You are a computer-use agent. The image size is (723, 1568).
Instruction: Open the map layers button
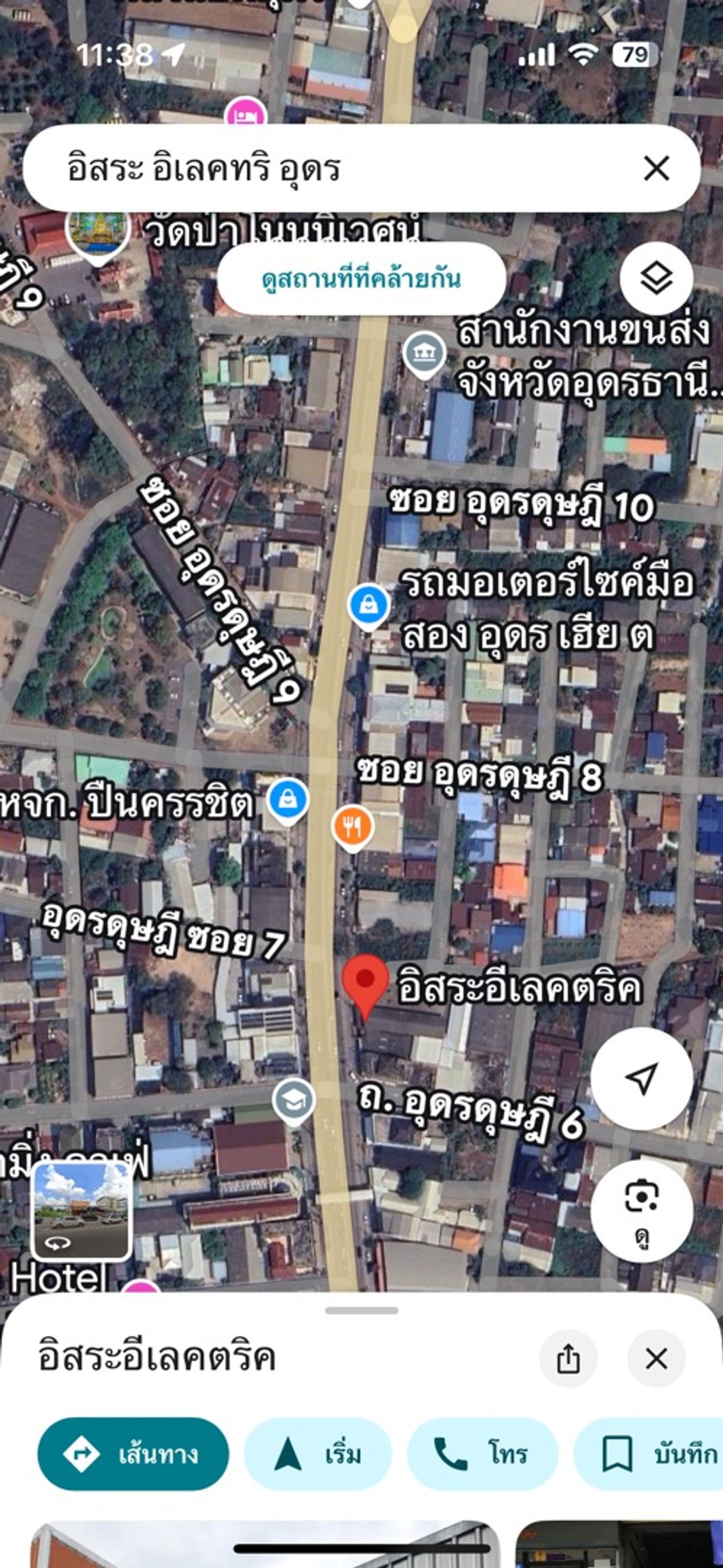[656, 278]
